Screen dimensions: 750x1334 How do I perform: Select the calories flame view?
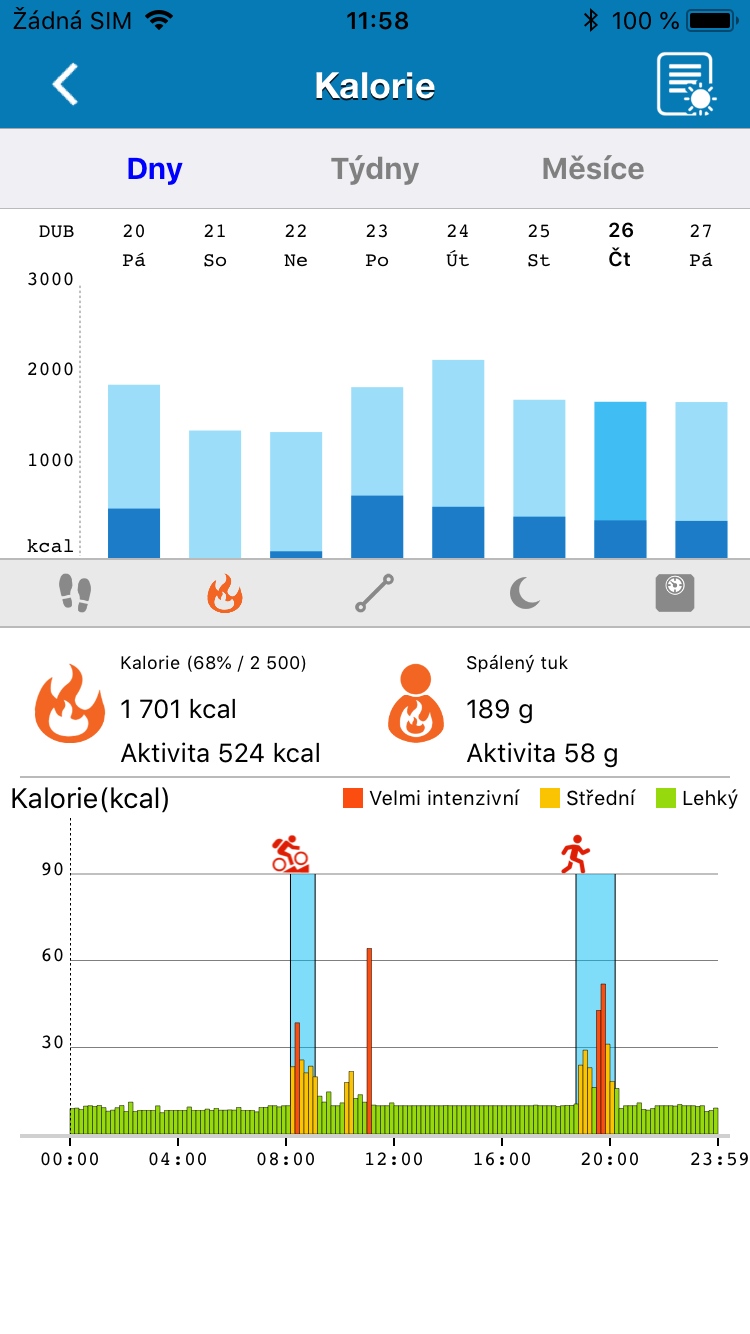pyautogui.click(x=225, y=593)
